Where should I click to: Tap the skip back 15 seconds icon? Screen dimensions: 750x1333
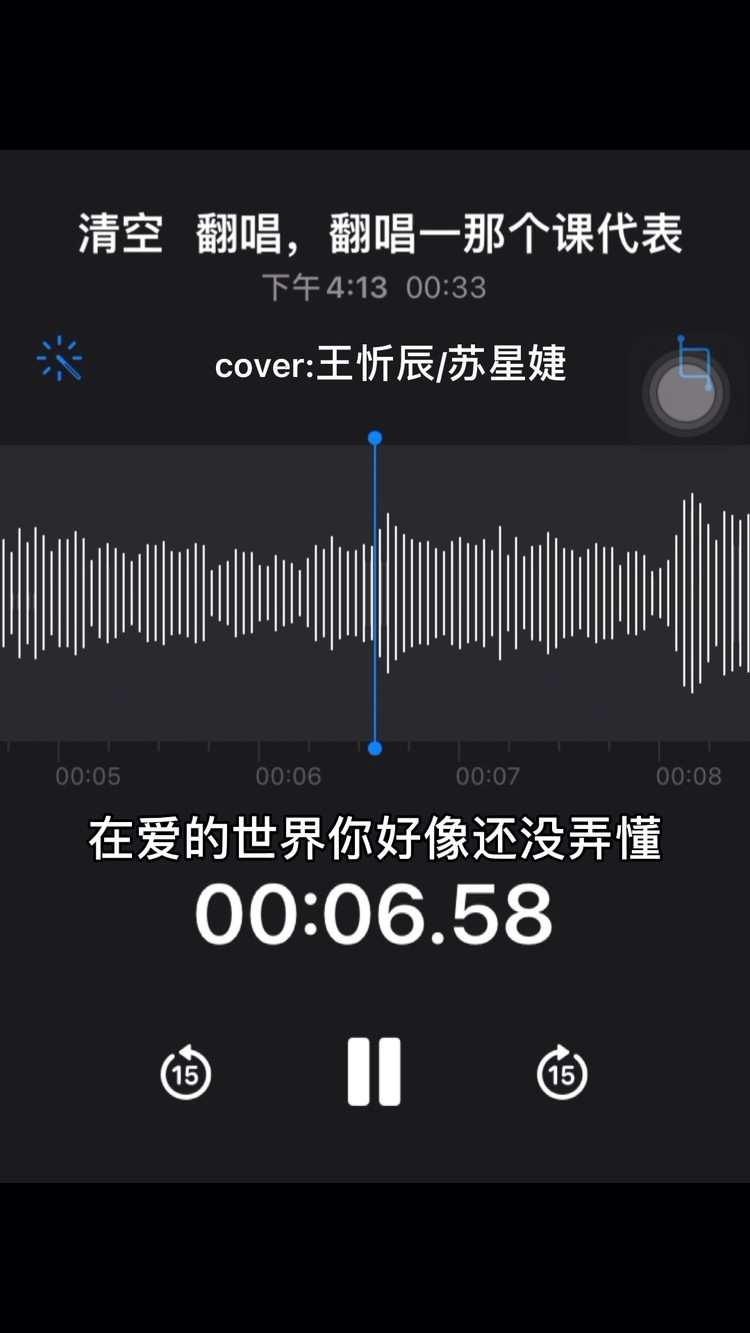(185, 1070)
